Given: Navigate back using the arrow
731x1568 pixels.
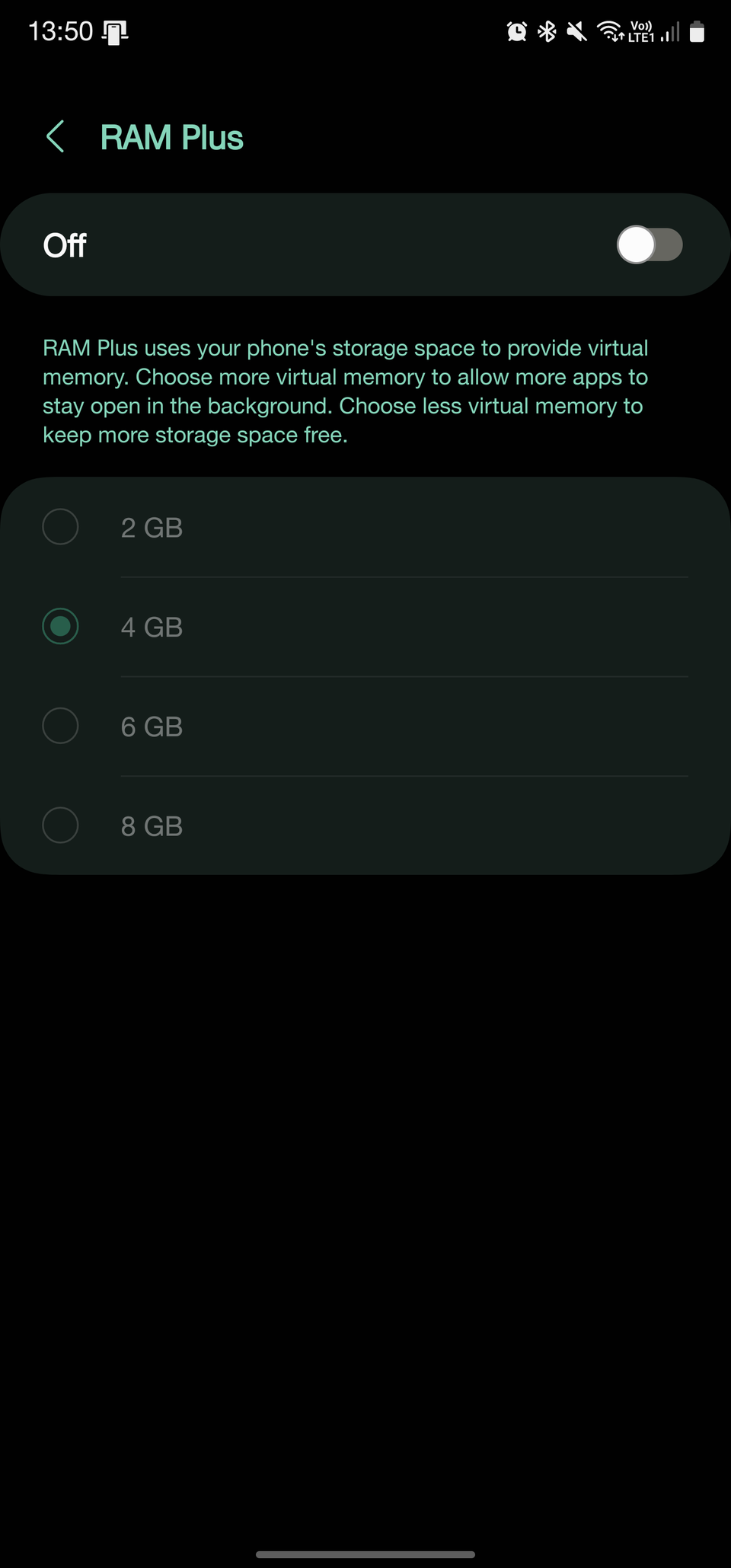Looking at the screenshot, I should pos(54,136).
